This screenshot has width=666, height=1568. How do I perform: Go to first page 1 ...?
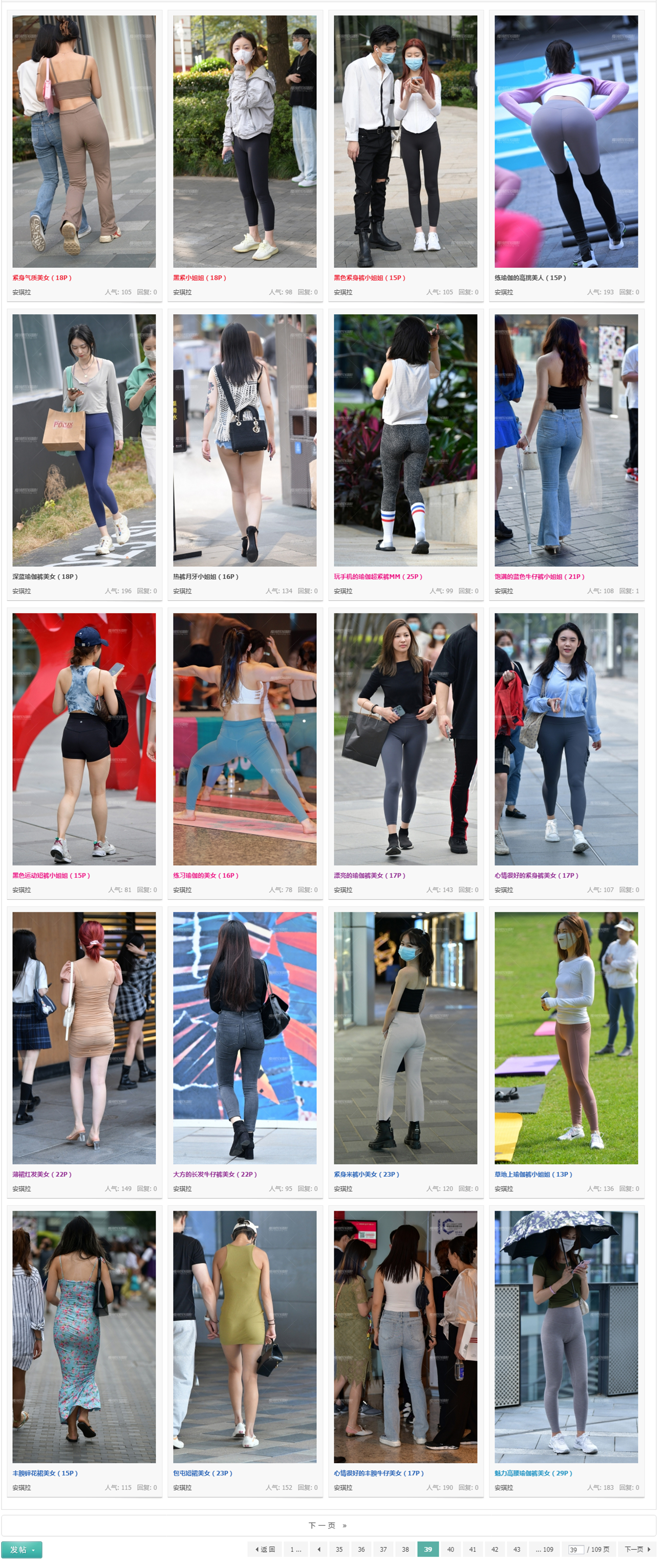point(295,1549)
